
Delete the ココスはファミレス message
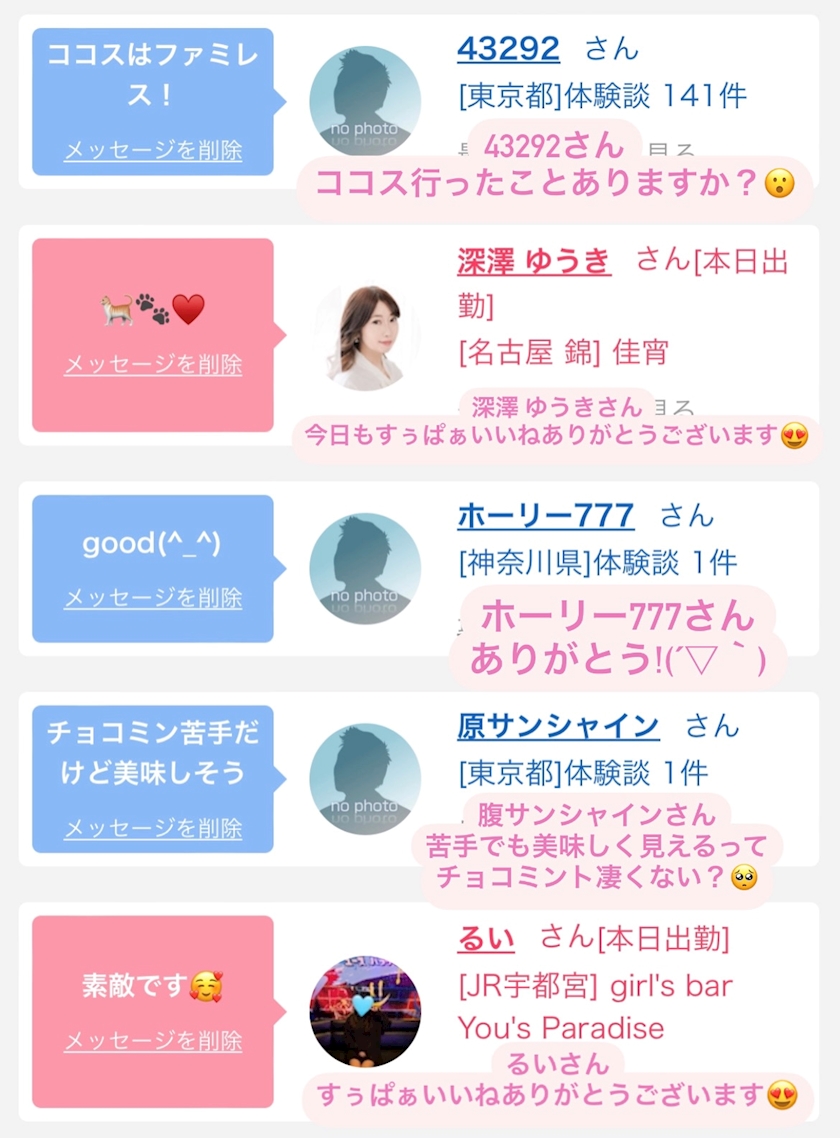tap(153, 150)
